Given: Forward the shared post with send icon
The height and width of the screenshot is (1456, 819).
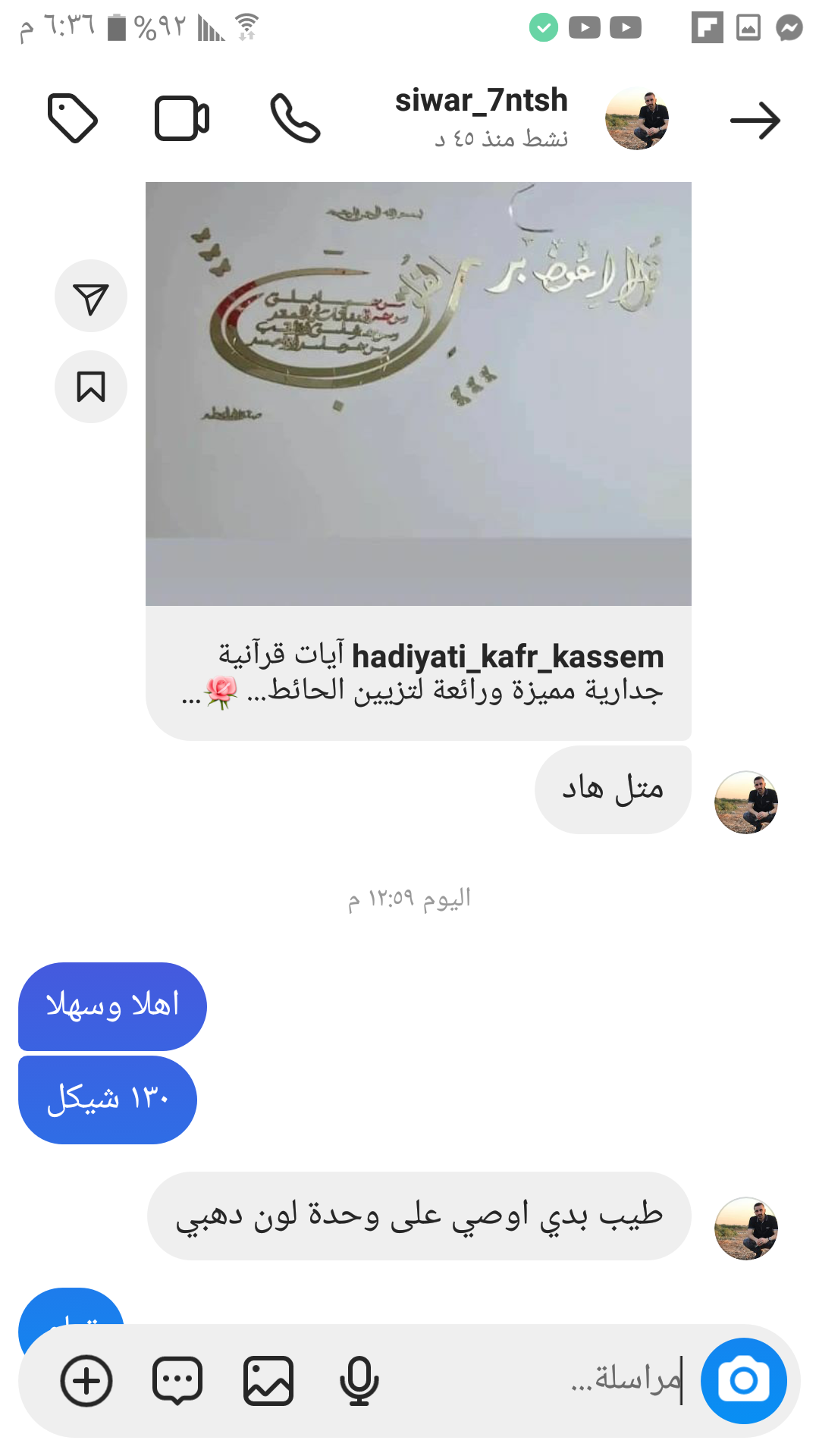Looking at the screenshot, I should [x=91, y=297].
